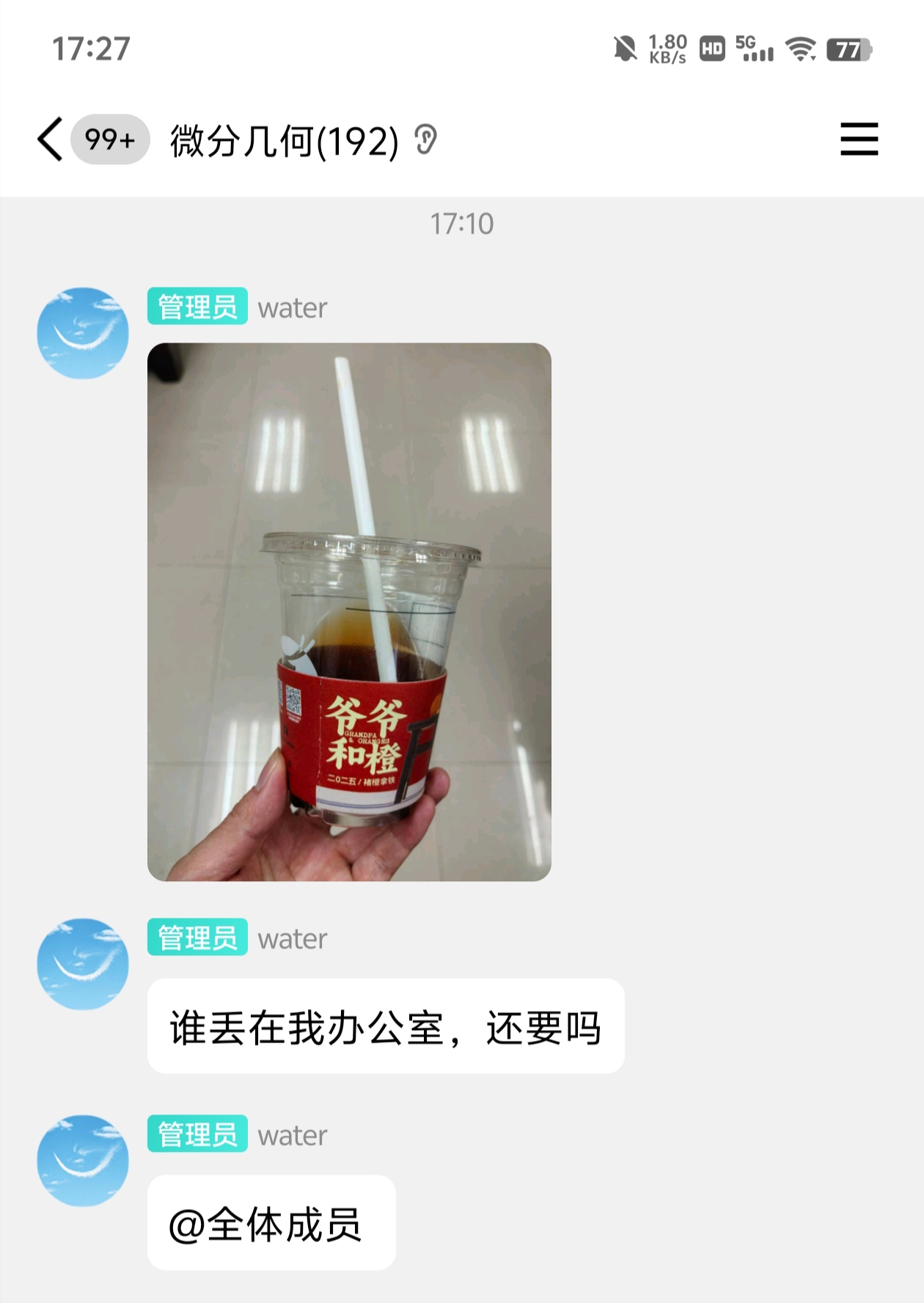Open the drink cup photo sent by water
Screen dimensions: 924x1303
coord(349,611)
